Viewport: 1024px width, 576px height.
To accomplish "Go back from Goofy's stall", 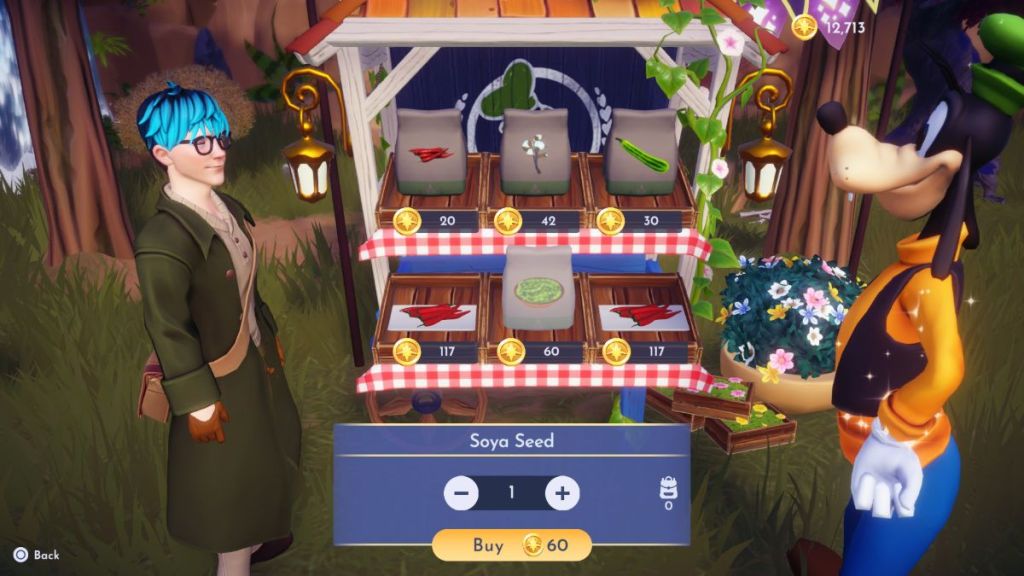I will 36,554.
